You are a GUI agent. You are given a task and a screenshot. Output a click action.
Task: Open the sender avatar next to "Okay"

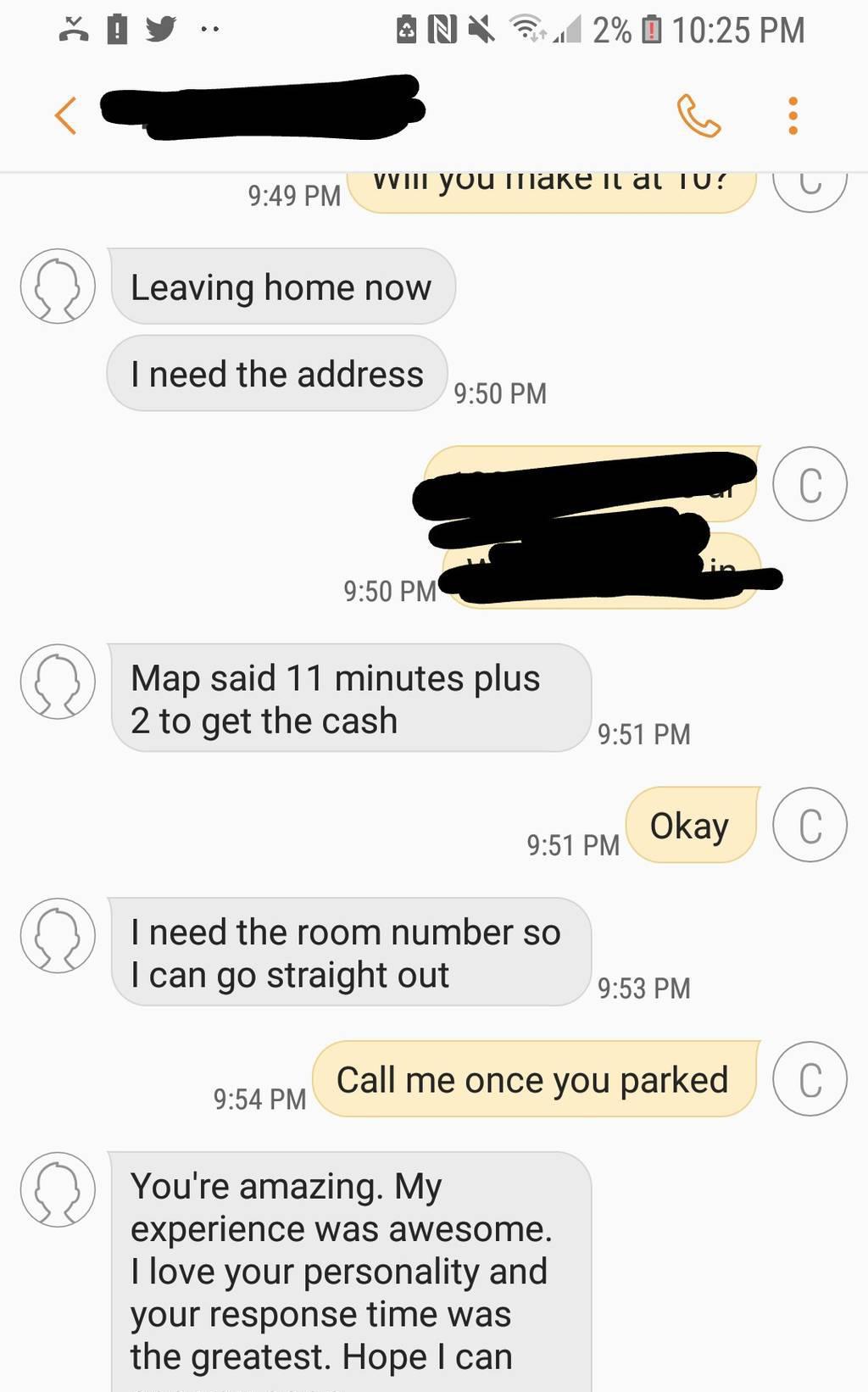click(x=810, y=825)
